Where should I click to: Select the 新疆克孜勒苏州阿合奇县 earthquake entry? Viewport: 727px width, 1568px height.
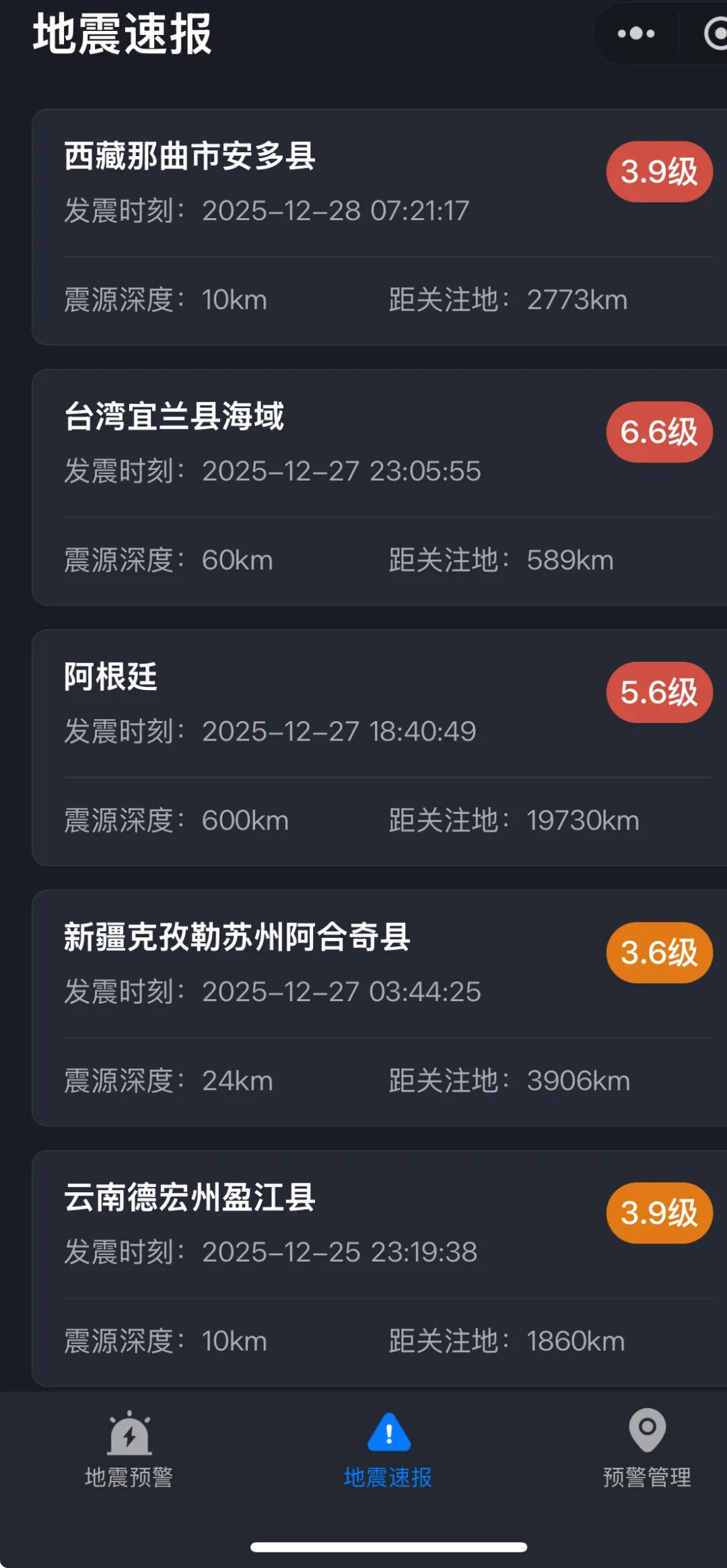(377, 1008)
